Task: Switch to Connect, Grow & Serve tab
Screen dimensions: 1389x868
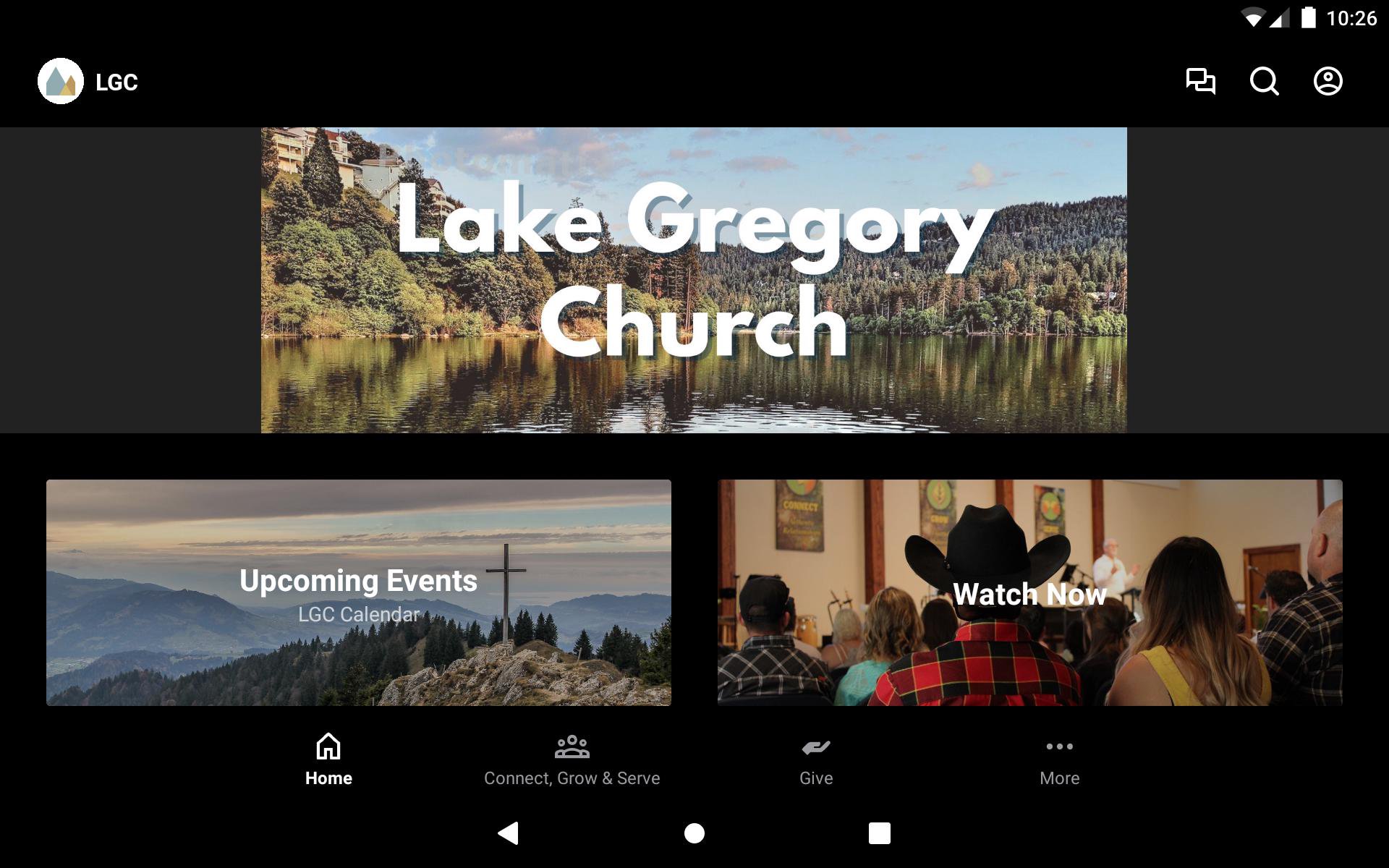Action: click(572, 759)
